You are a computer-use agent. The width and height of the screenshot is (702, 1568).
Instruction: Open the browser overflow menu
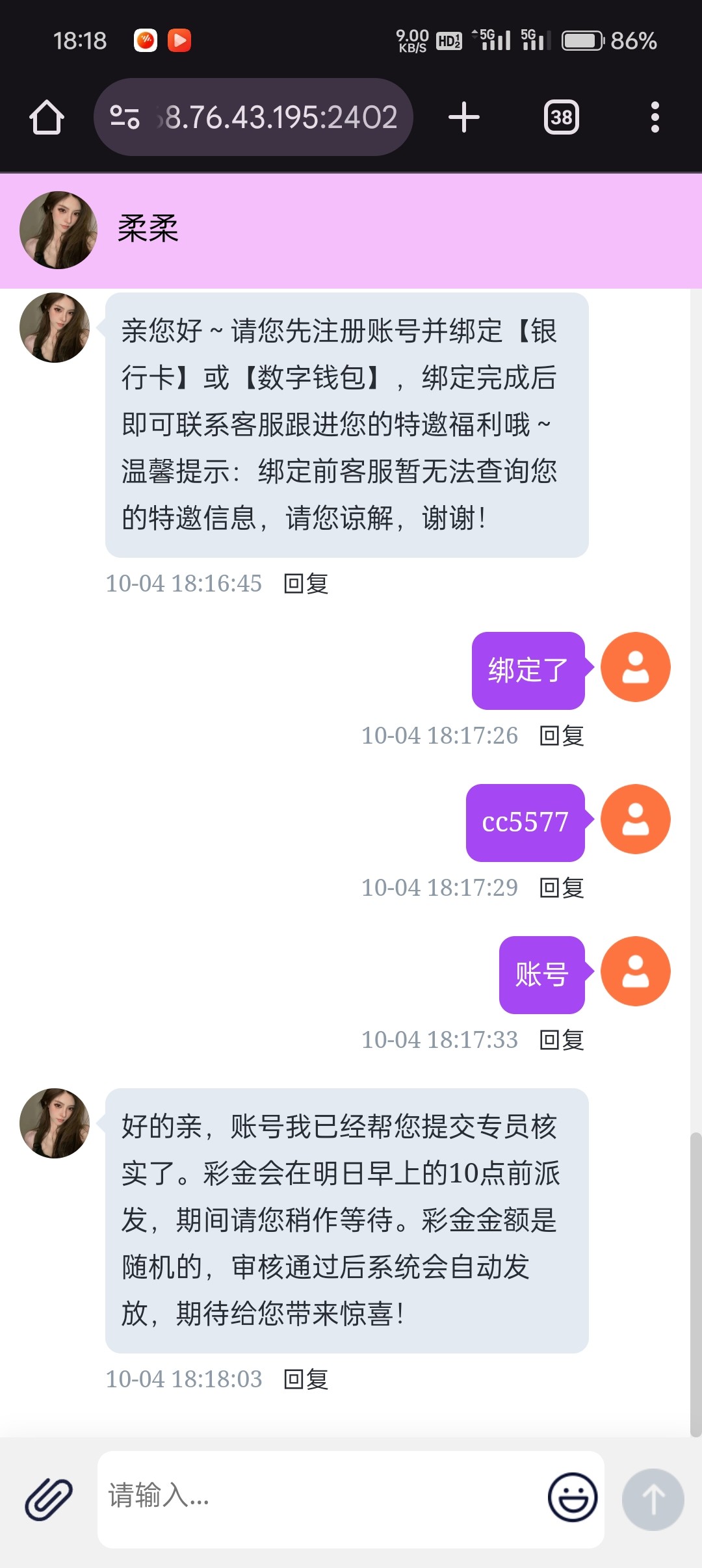tap(655, 118)
